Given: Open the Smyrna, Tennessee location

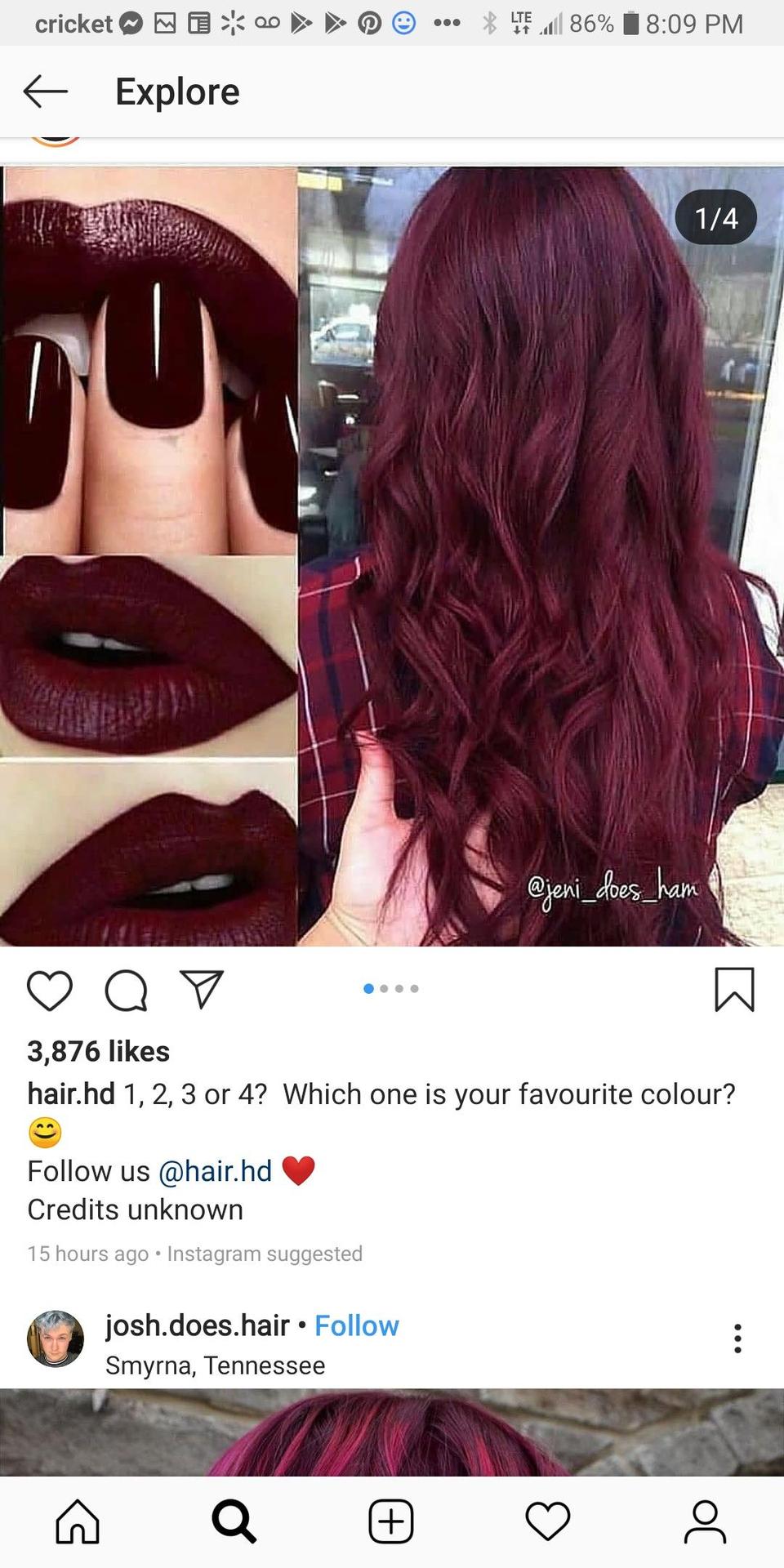Looking at the screenshot, I should click(216, 1365).
